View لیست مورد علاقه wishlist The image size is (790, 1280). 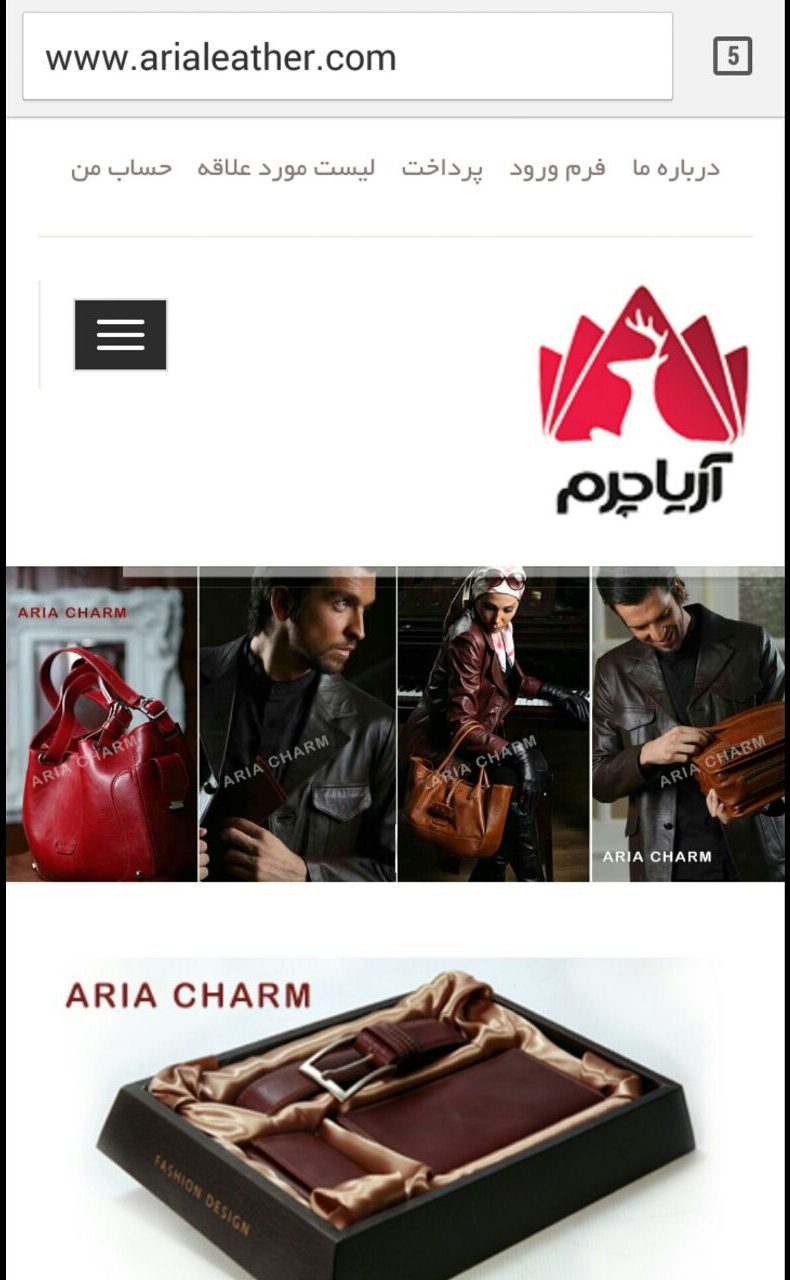285,168
